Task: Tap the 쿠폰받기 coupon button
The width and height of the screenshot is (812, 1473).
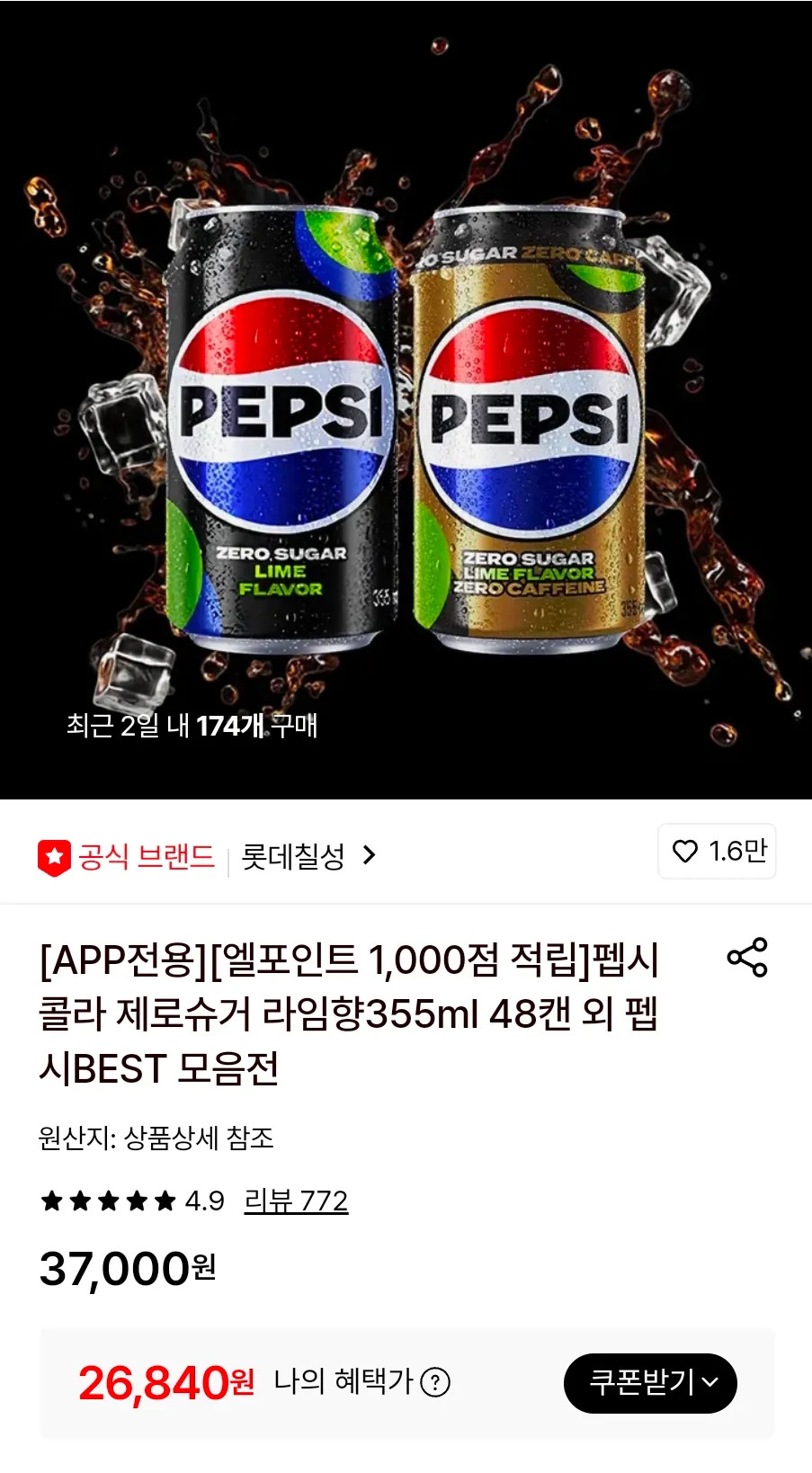Action: (650, 1382)
